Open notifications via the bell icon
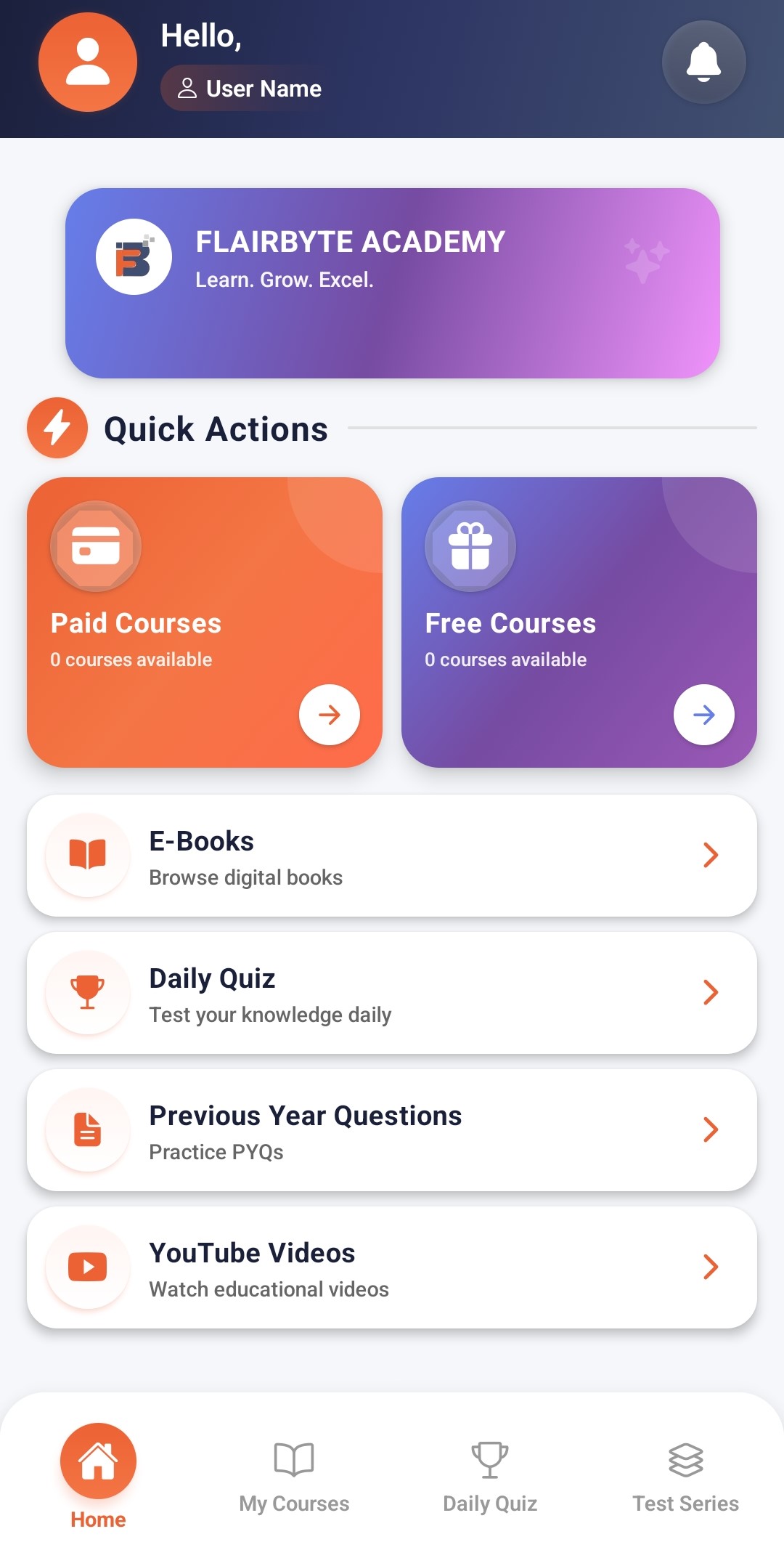Screen dimensions: 784x1550 pos(703,62)
